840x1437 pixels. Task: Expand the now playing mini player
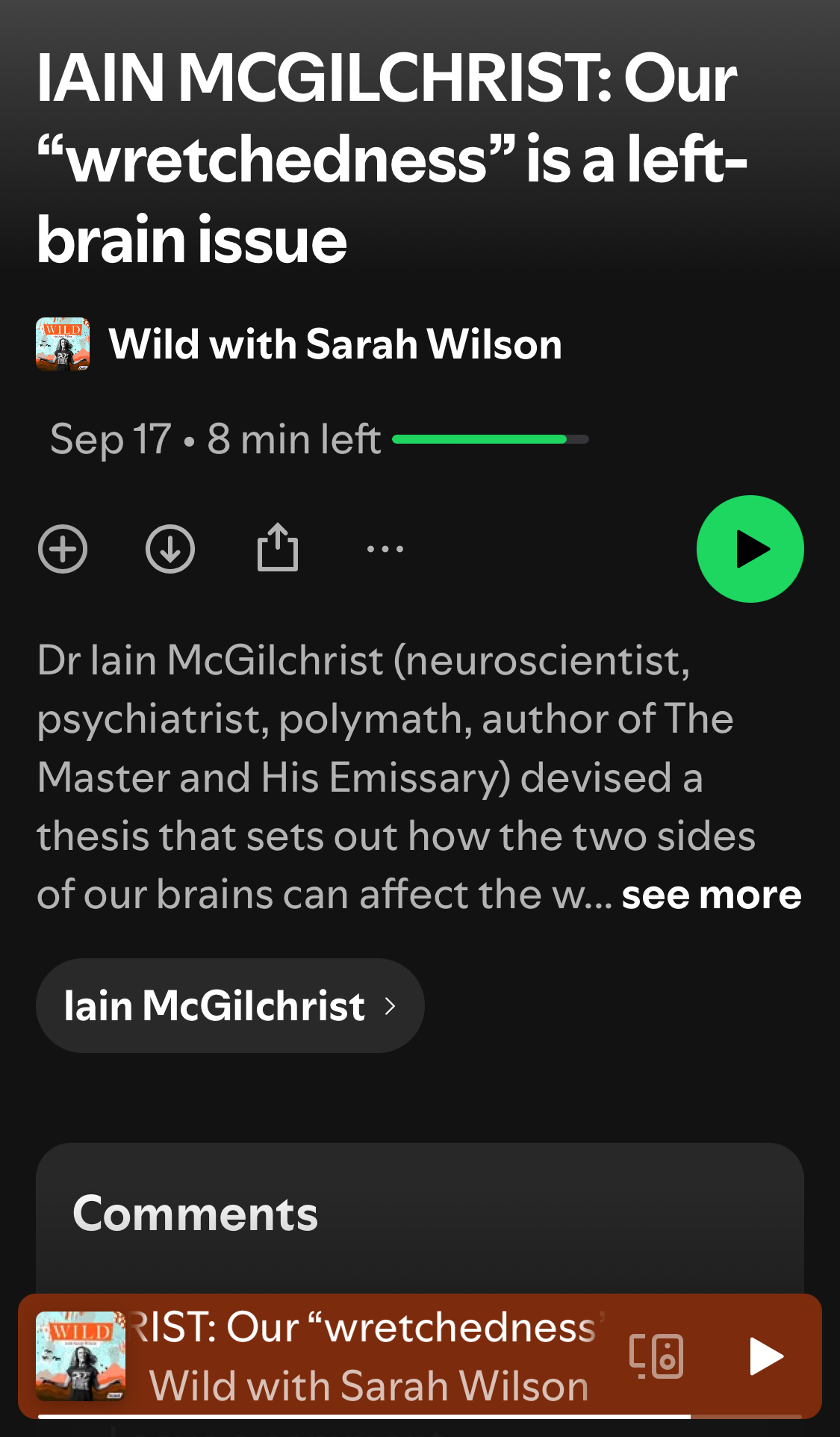tap(366, 1356)
